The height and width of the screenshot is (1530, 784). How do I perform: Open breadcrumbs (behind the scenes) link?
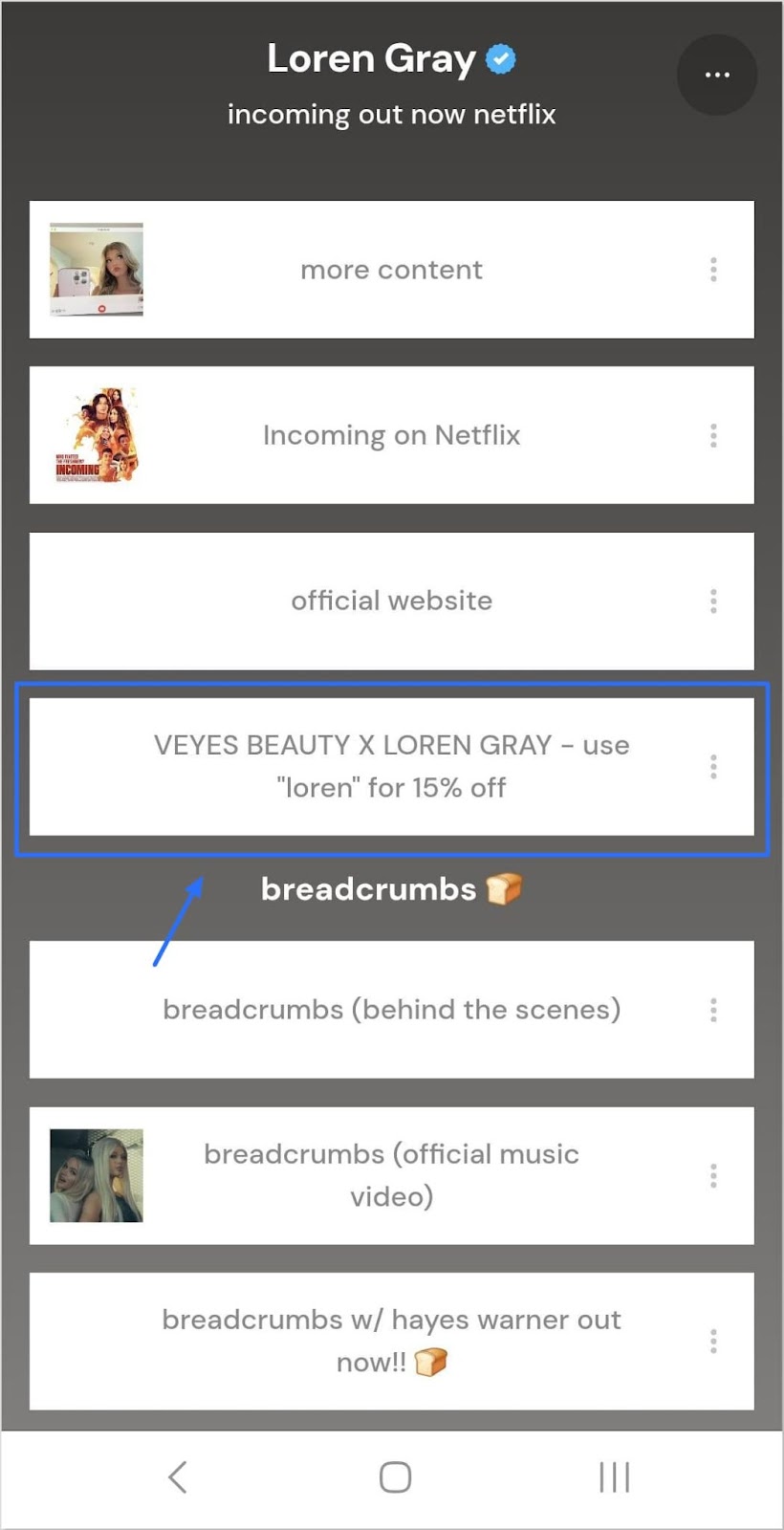[391, 1010]
